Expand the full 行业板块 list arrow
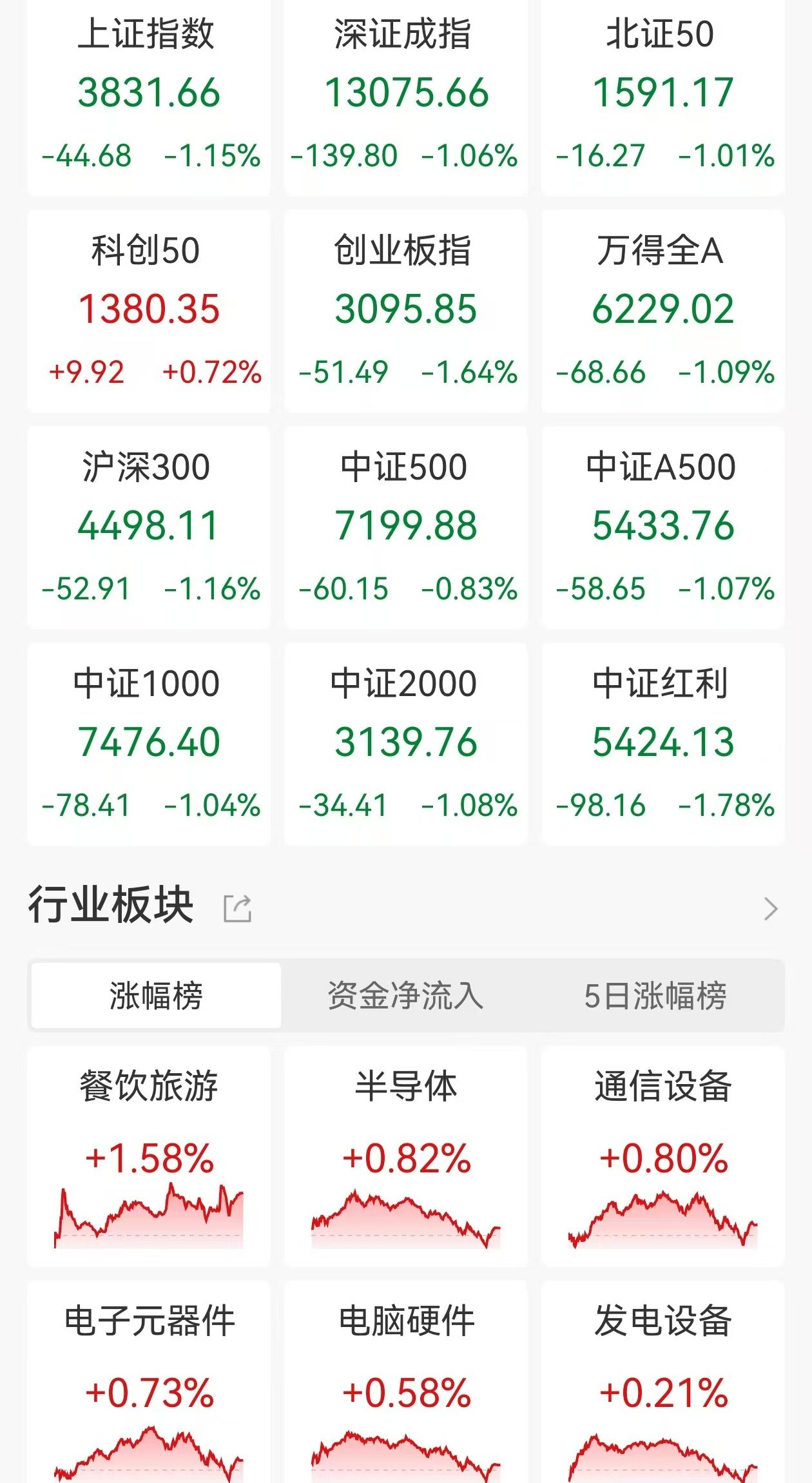The width and height of the screenshot is (812, 1483). point(771,908)
